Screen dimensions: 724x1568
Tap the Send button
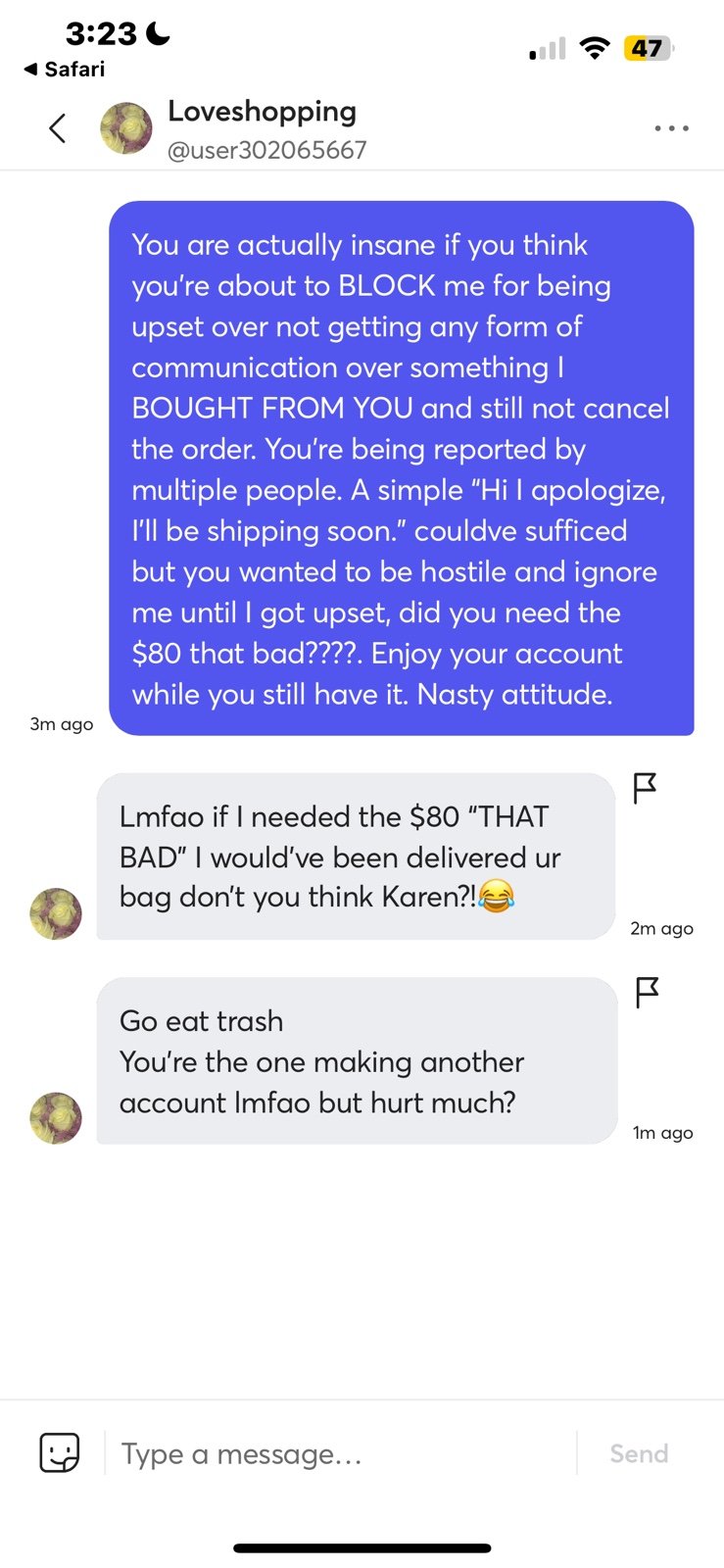(639, 1453)
